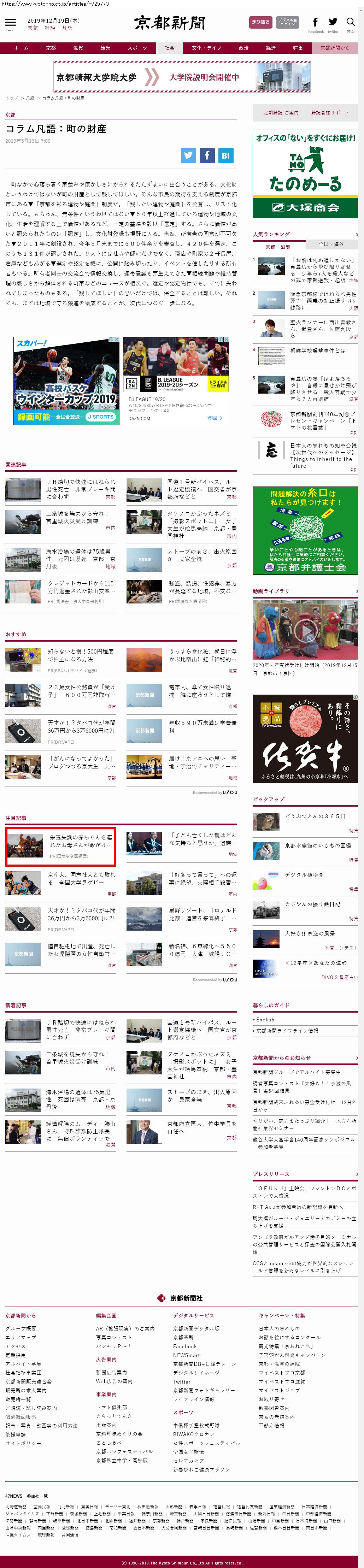The height and width of the screenshot is (1568, 364).
Task: Share article on Twitter
Action: pos(189,155)
